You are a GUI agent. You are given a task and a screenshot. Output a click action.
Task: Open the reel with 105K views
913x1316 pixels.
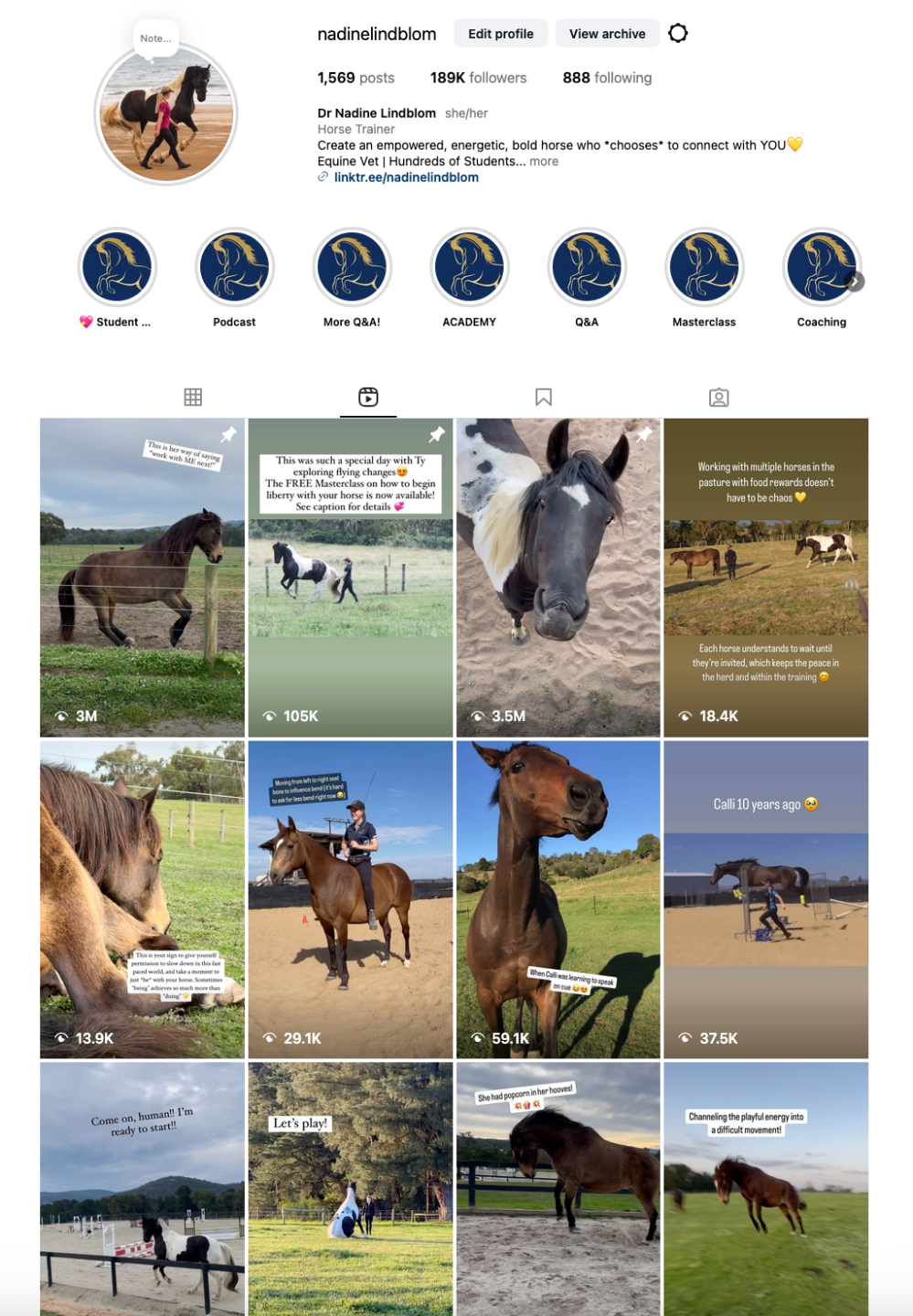point(350,578)
